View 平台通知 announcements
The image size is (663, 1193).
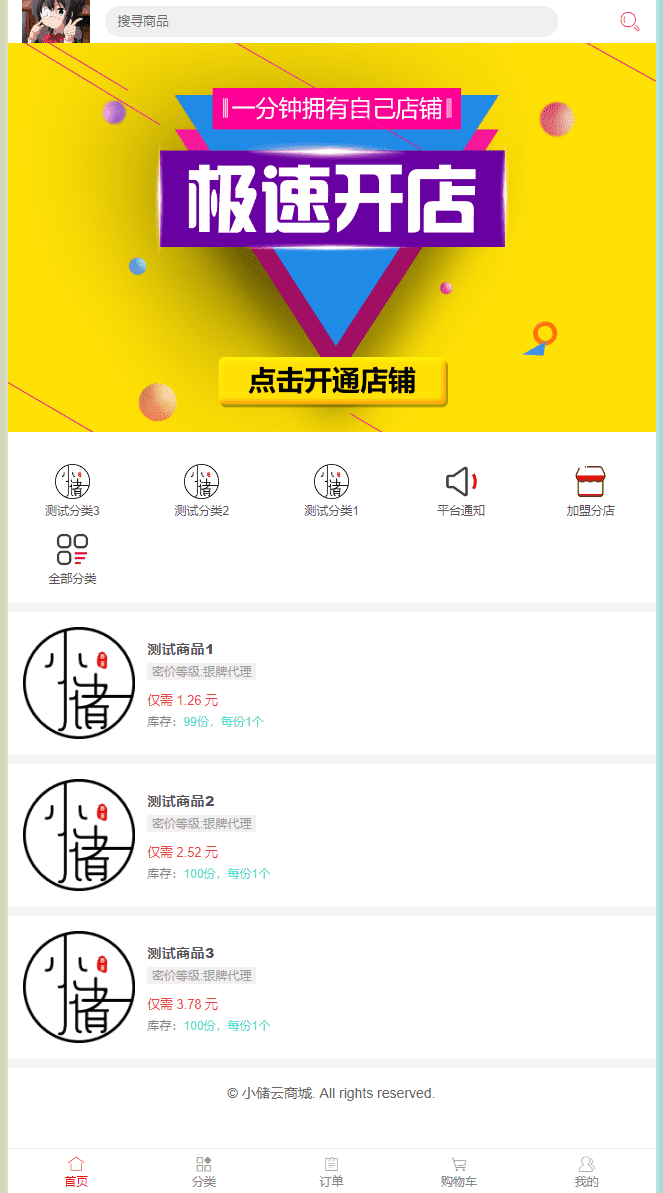[461, 490]
